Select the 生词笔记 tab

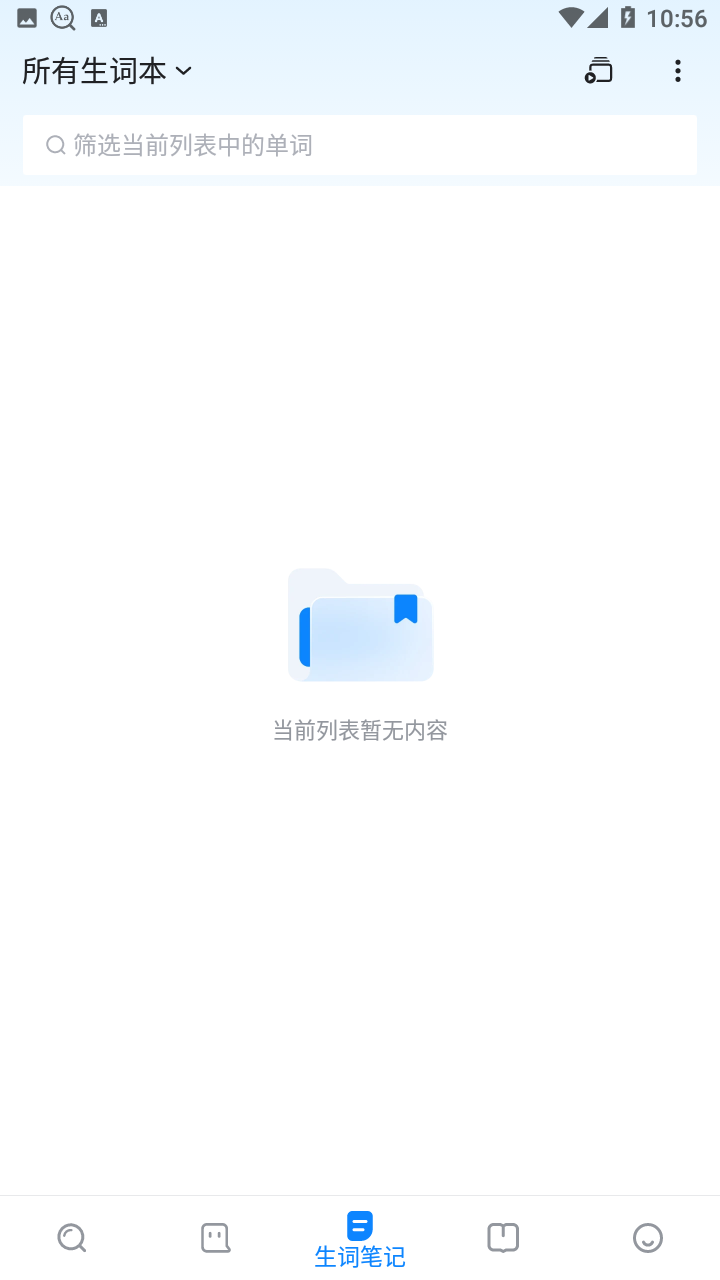coord(360,1240)
